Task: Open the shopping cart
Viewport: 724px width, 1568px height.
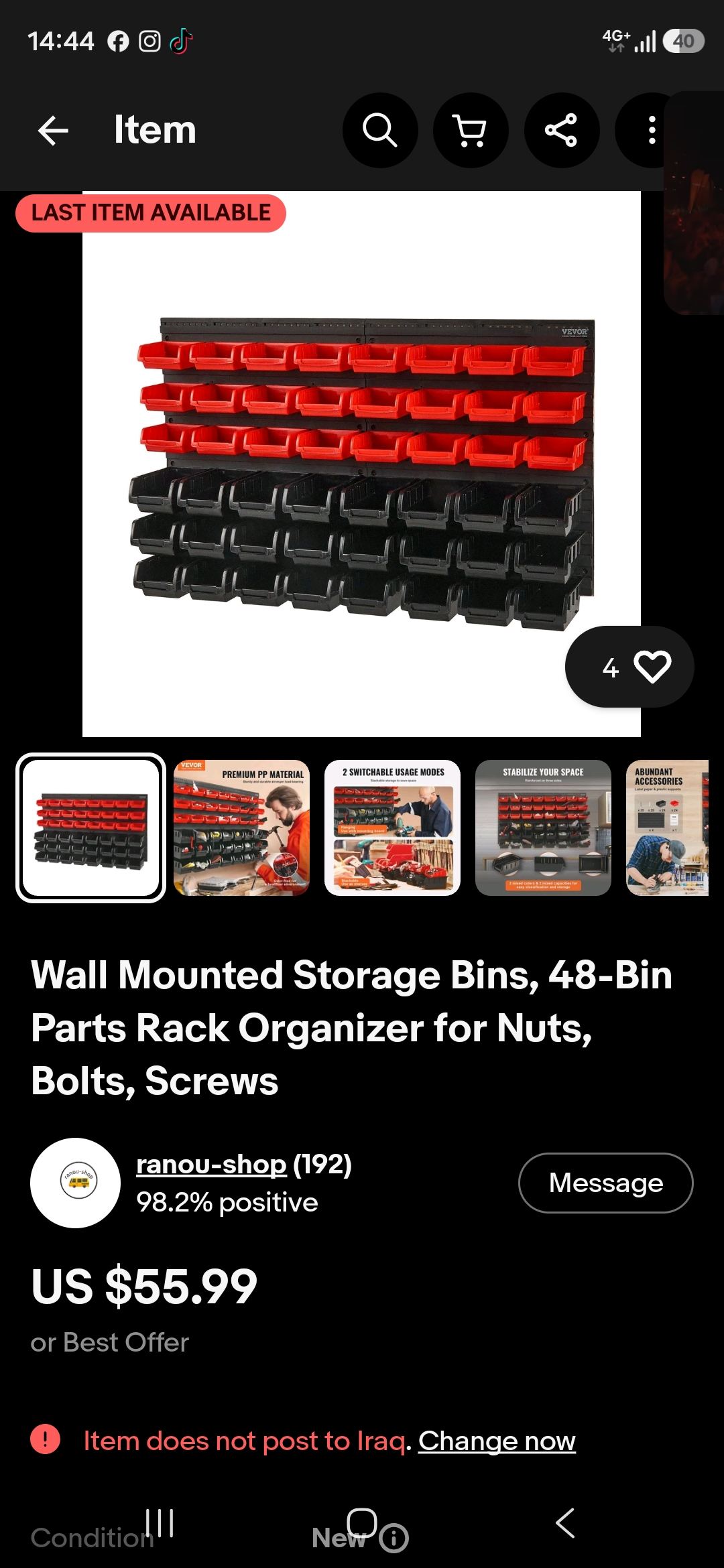Action: tap(471, 130)
